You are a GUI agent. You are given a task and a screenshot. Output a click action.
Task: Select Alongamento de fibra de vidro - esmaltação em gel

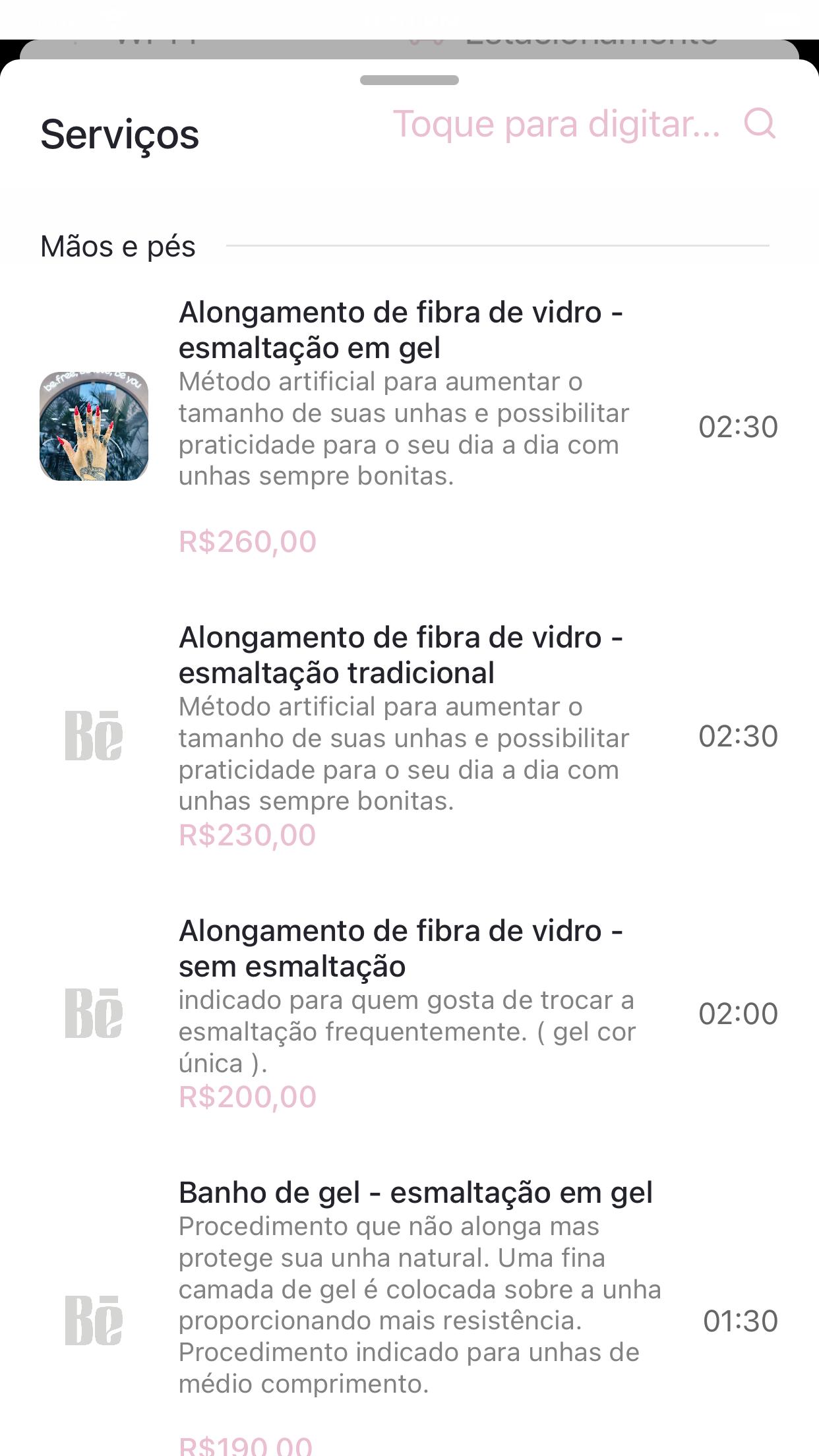click(x=409, y=427)
